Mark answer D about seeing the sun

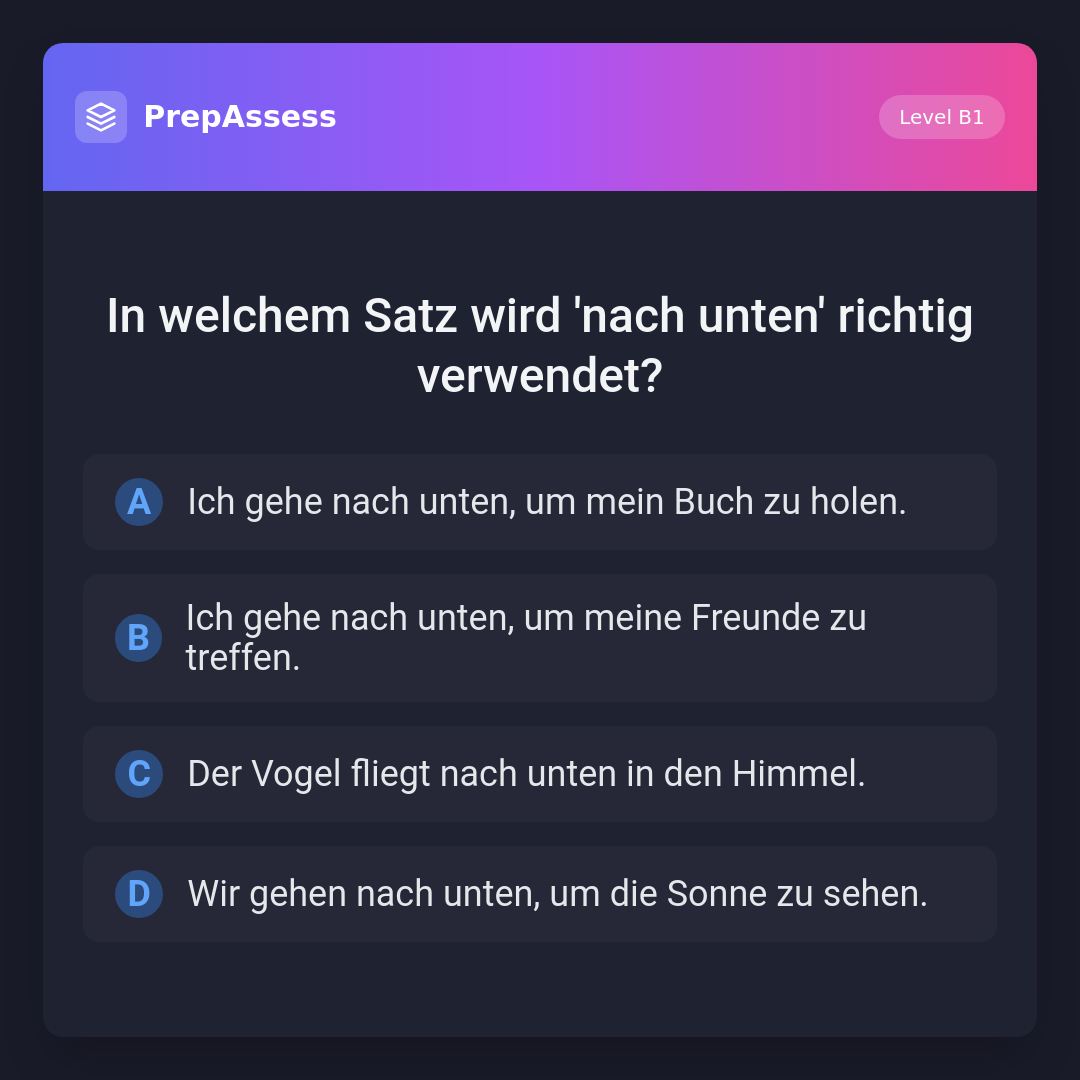click(540, 894)
